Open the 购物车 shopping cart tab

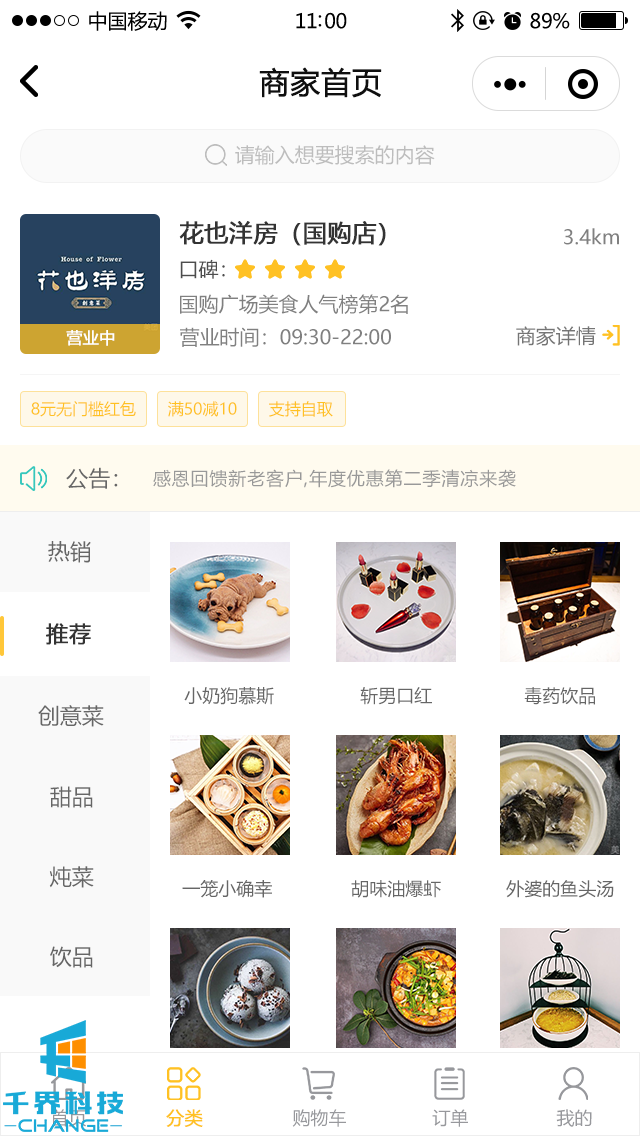coord(319,1096)
